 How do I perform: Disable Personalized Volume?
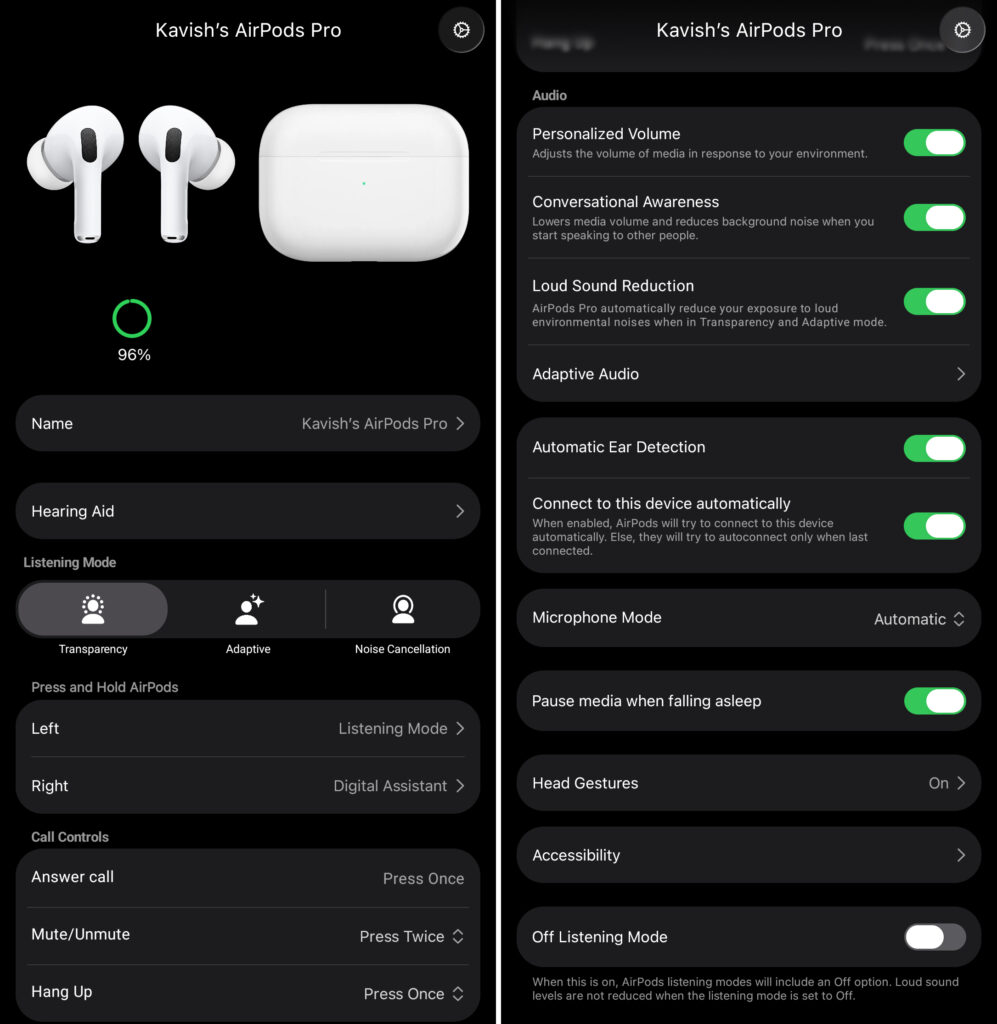pyautogui.click(x=934, y=142)
